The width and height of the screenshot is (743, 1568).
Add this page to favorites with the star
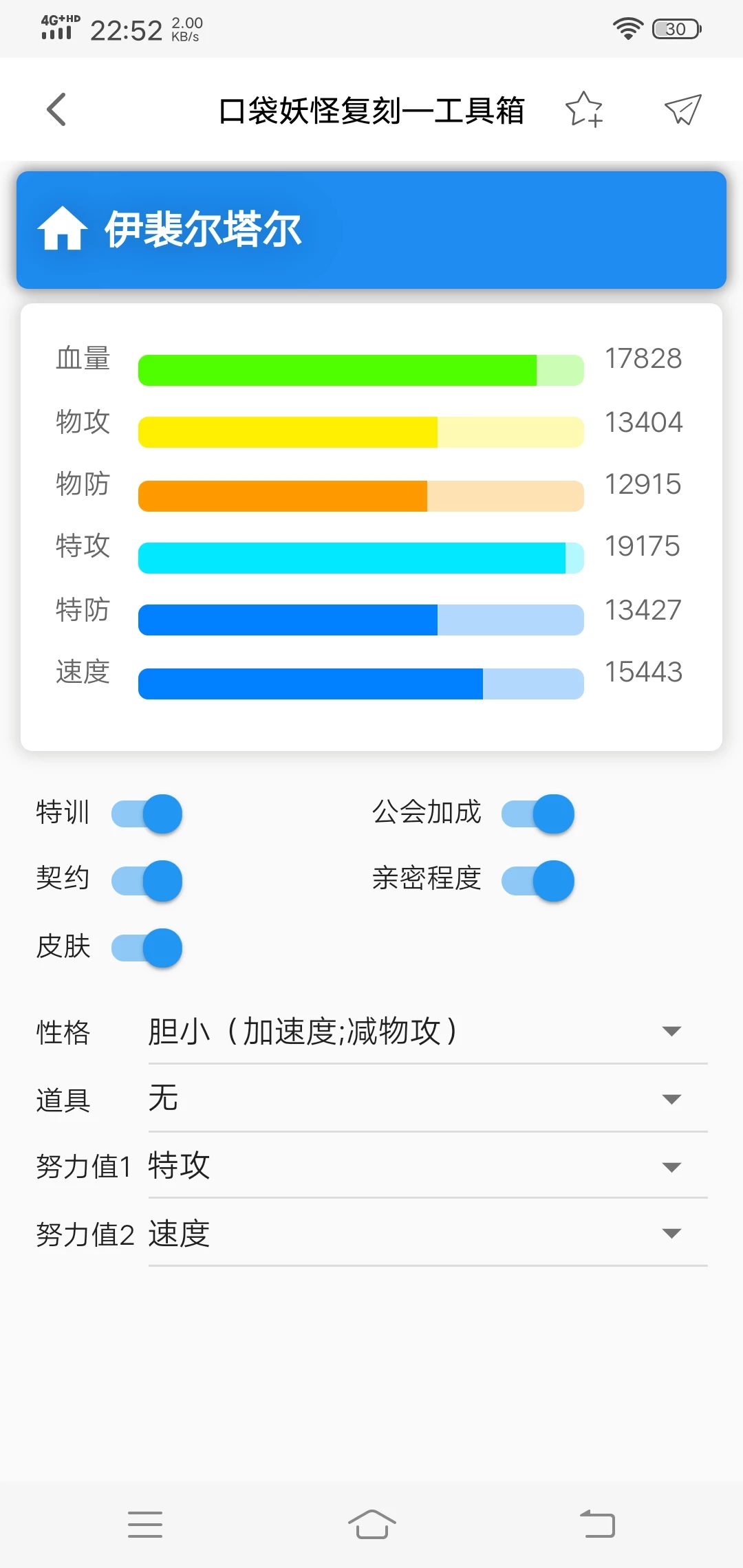tap(583, 110)
